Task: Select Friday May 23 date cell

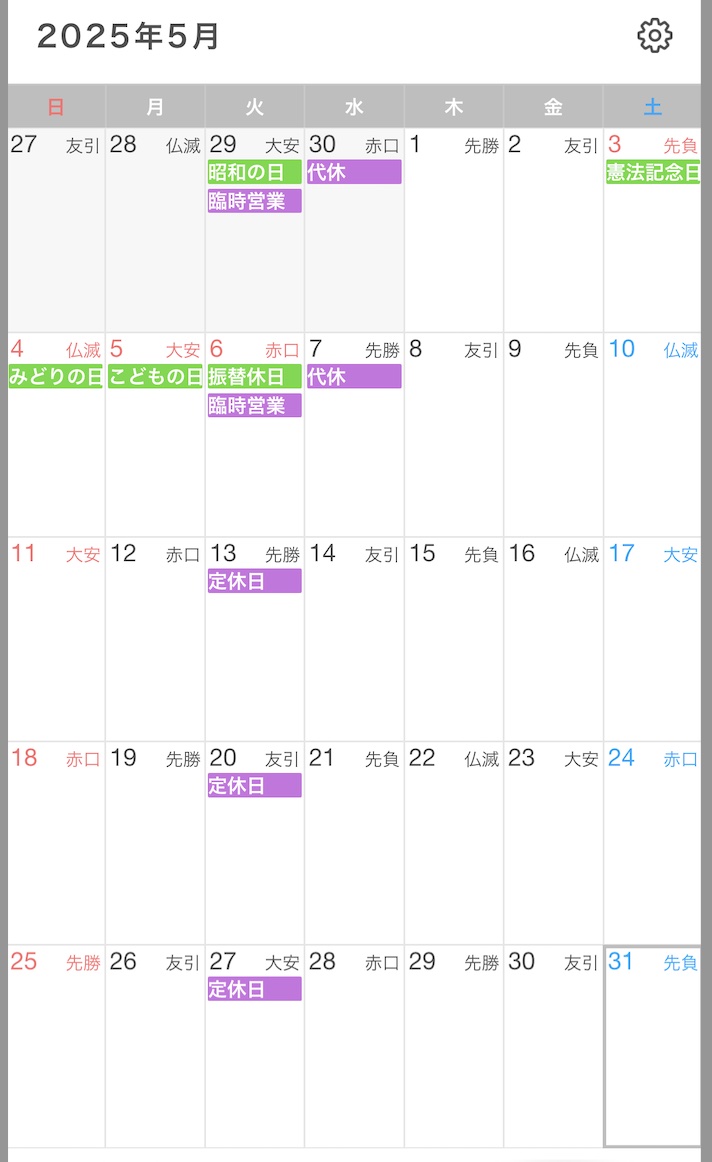Action: click(x=553, y=843)
